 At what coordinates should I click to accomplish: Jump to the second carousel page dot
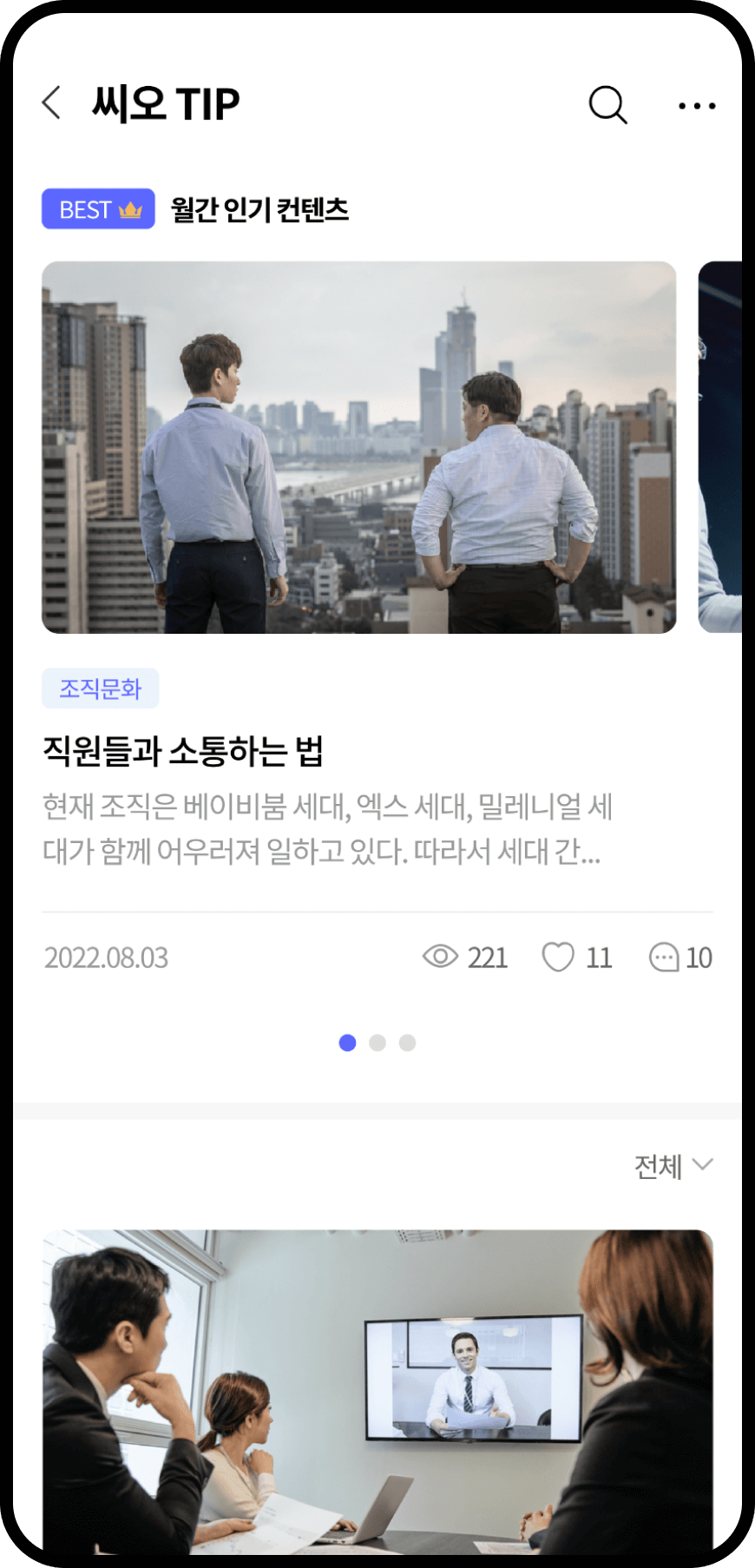377,1043
